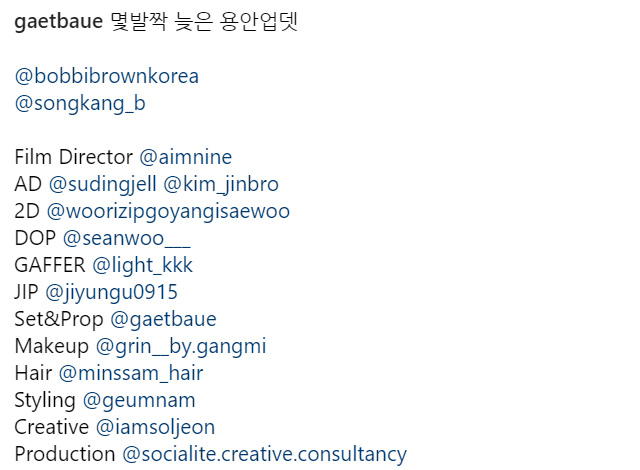Open the gaetbaue username at caption start
The height and width of the screenshot is (470, 640).
pyautogui.click(x=58, y=23)
